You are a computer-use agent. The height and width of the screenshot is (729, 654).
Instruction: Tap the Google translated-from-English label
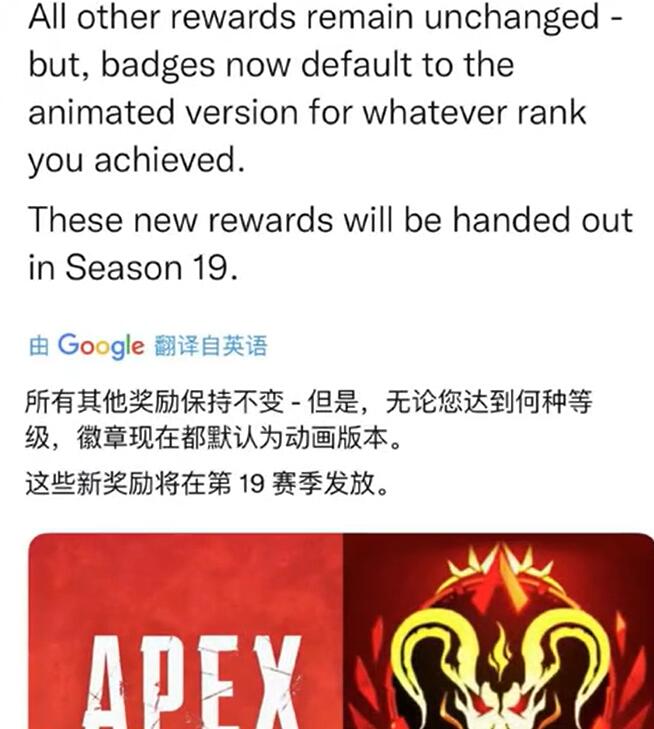click(148, 346)
